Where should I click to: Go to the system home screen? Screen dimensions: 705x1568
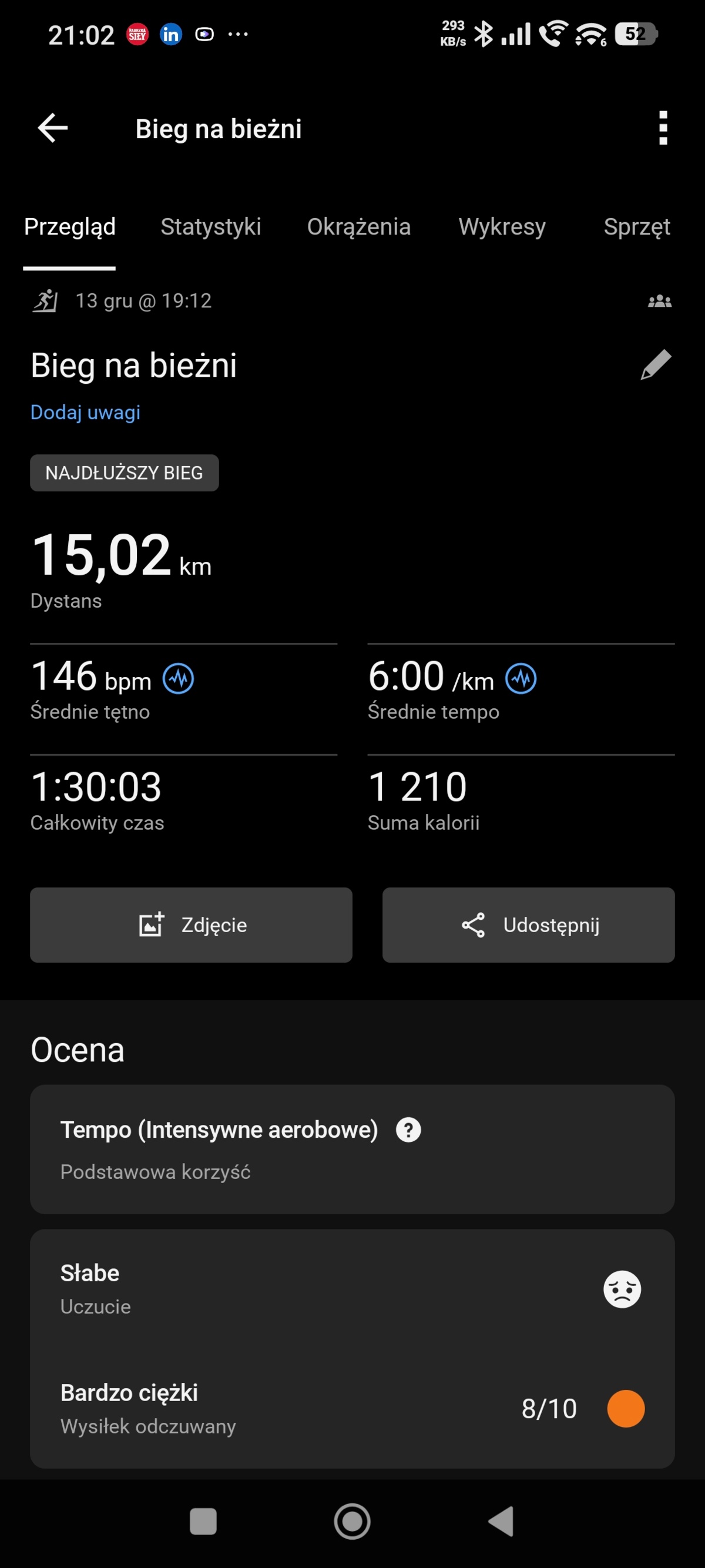(x=352, y=1521)
